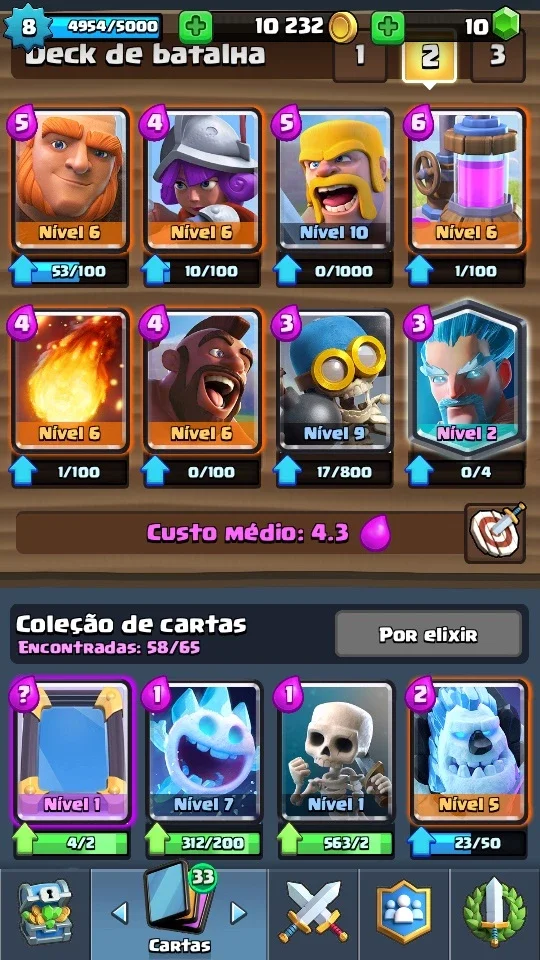Tap the green plus next to gold
The height and width of the screenshot is (960, 540).
[x=195, y=26]
